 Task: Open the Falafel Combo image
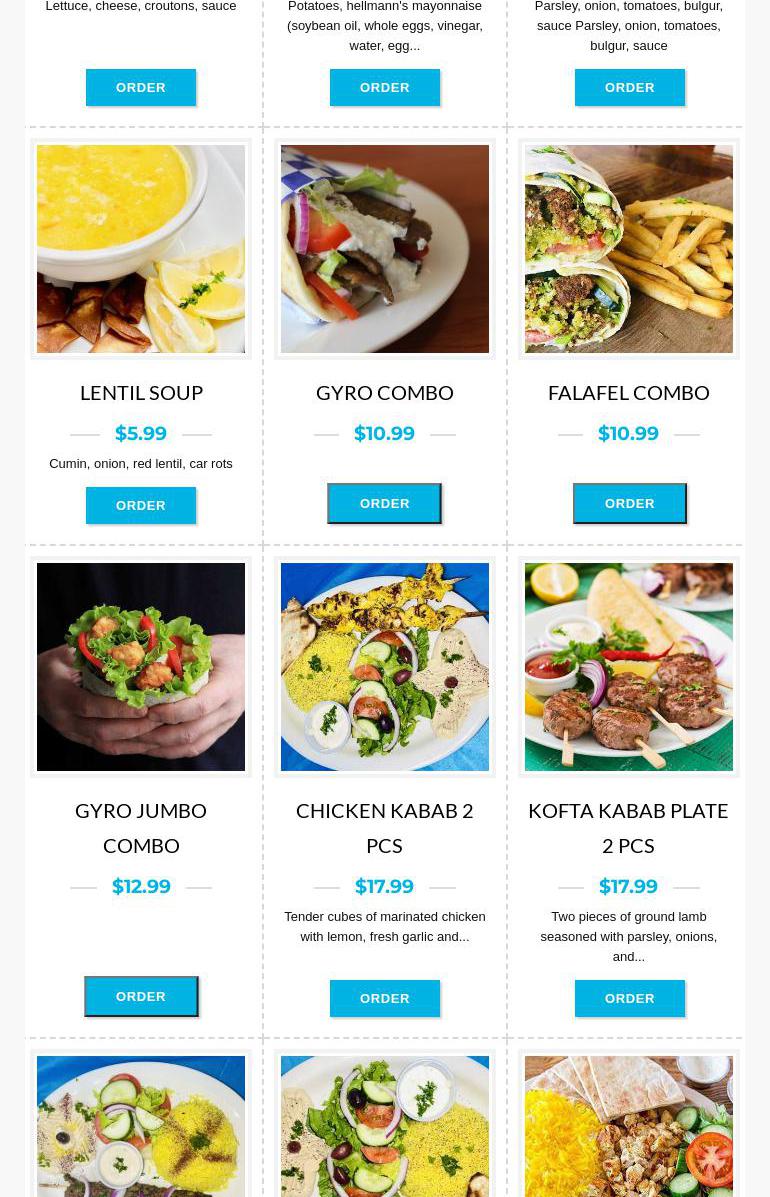(x=629, y=249)
